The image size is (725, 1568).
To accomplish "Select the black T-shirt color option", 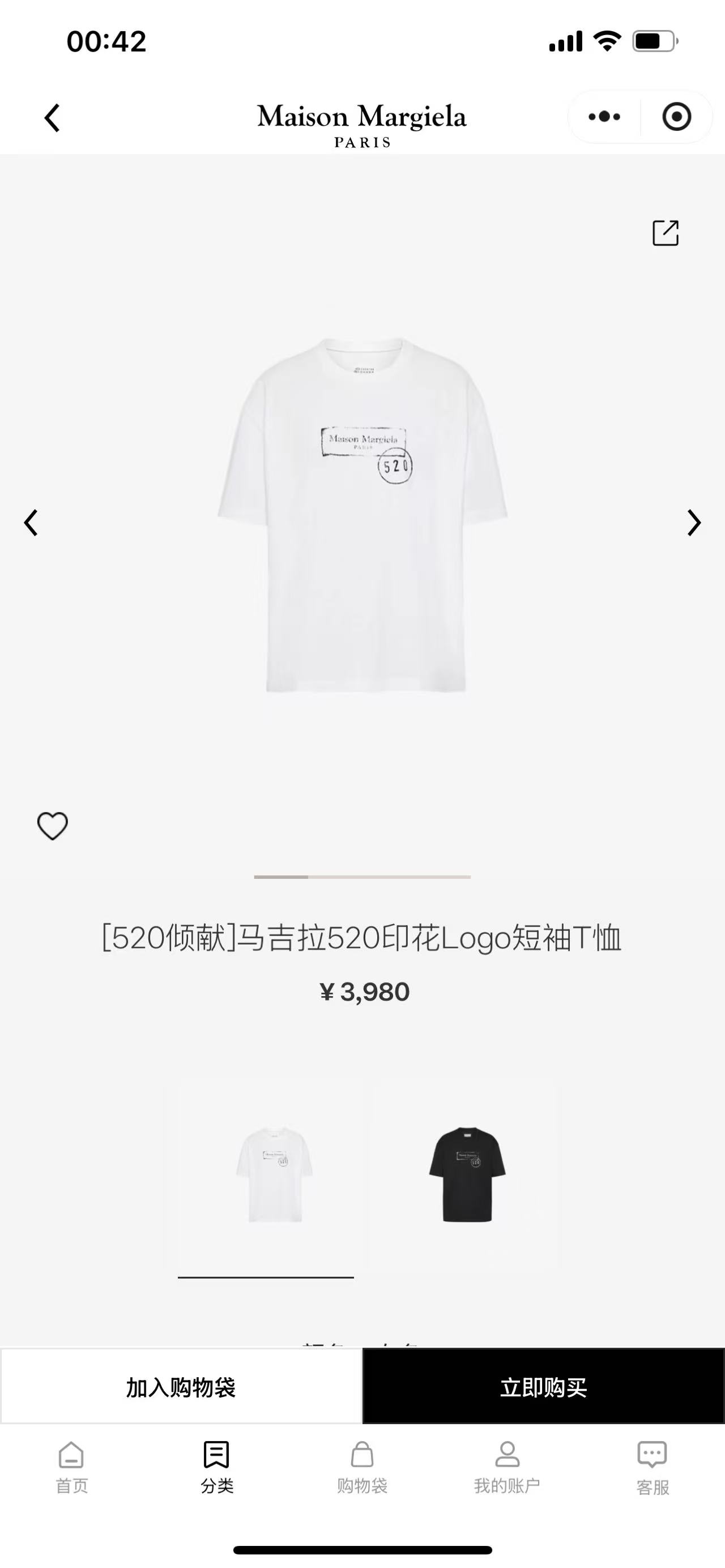I will 467,1175.
